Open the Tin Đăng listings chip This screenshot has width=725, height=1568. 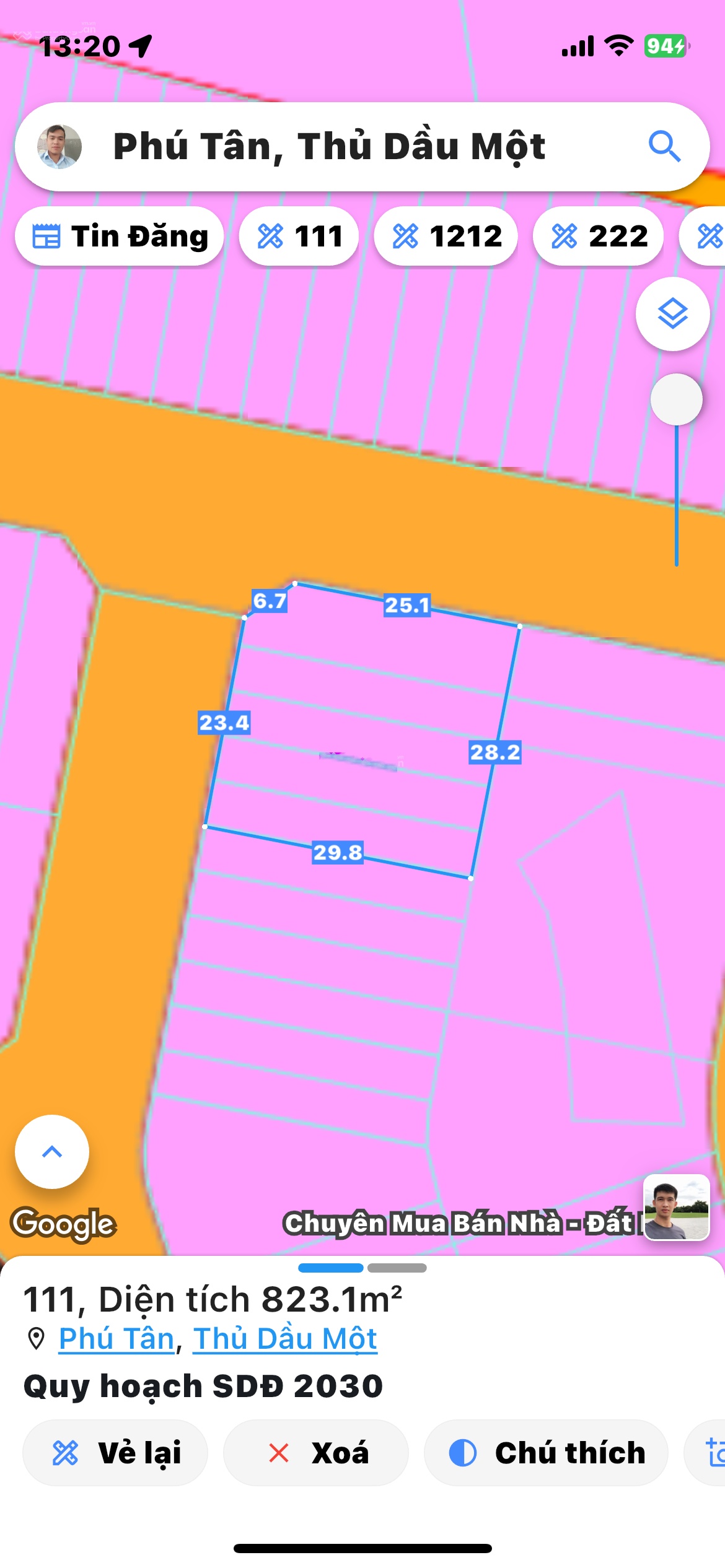pos(119,237)
